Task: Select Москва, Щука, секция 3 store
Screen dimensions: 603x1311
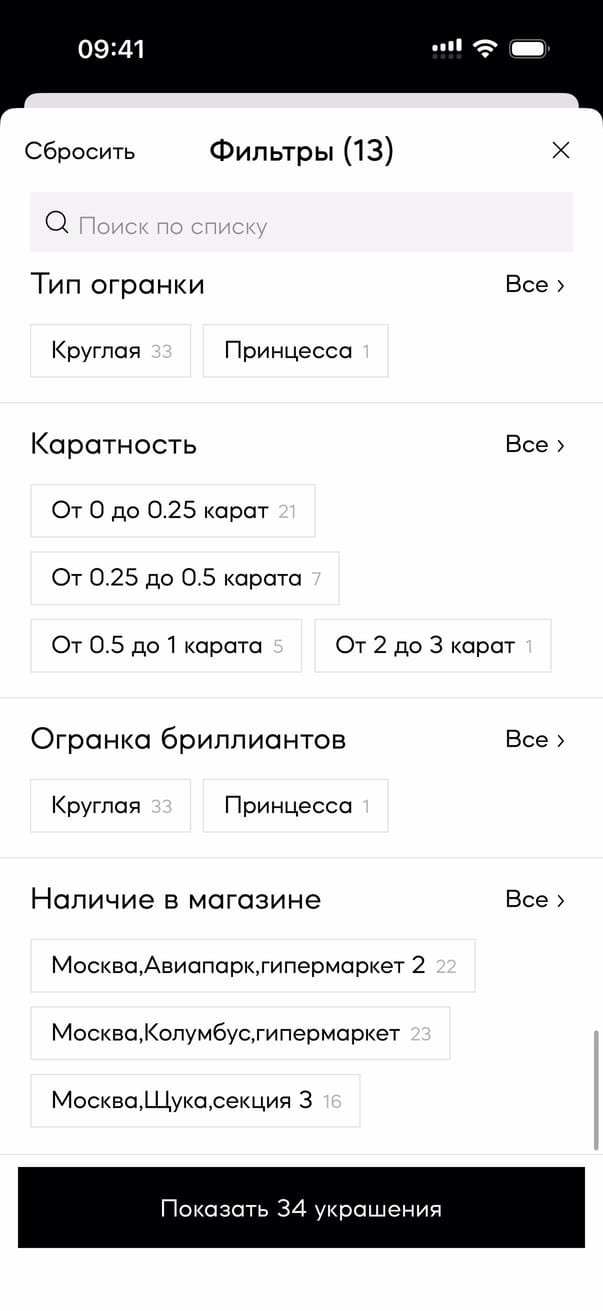Action: pos(195,1101)
